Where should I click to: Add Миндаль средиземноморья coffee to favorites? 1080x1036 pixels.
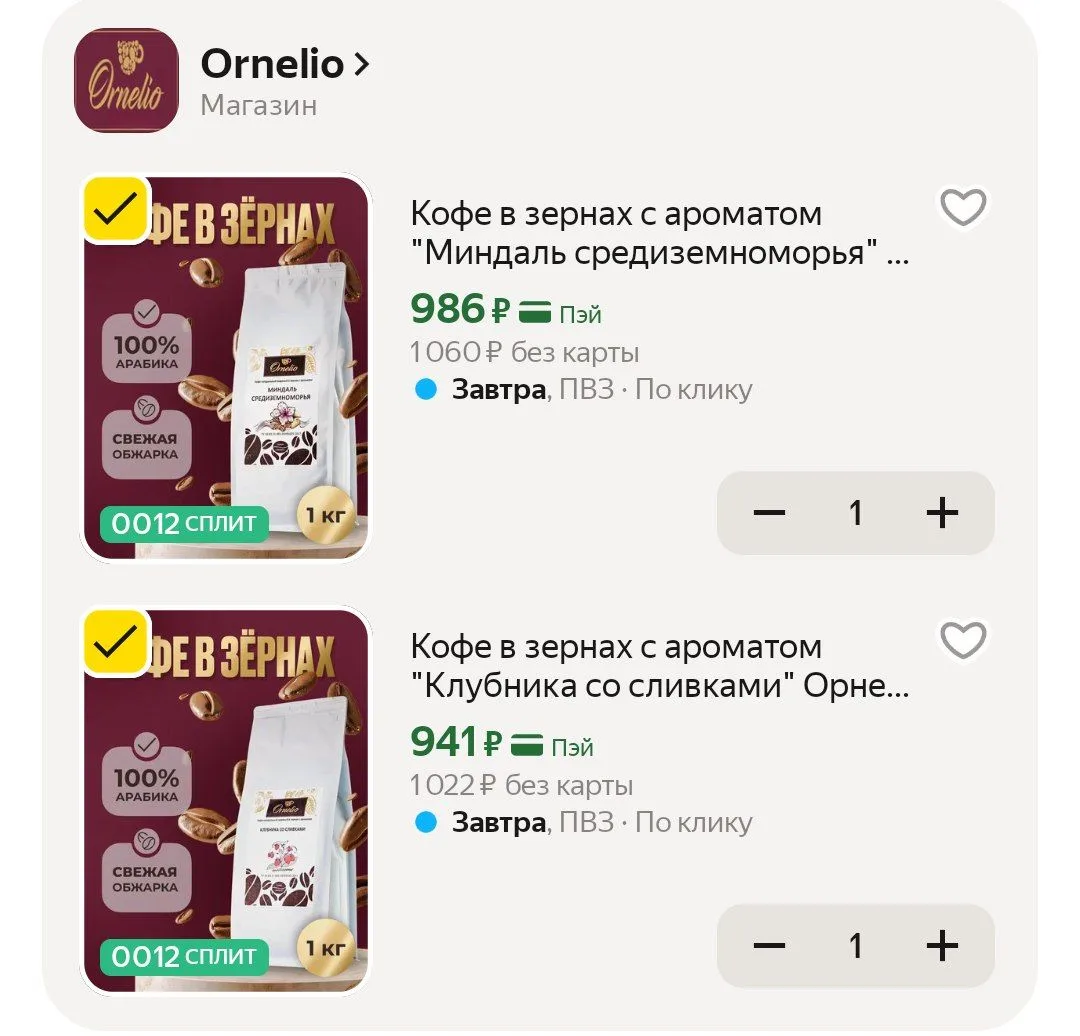963,207
